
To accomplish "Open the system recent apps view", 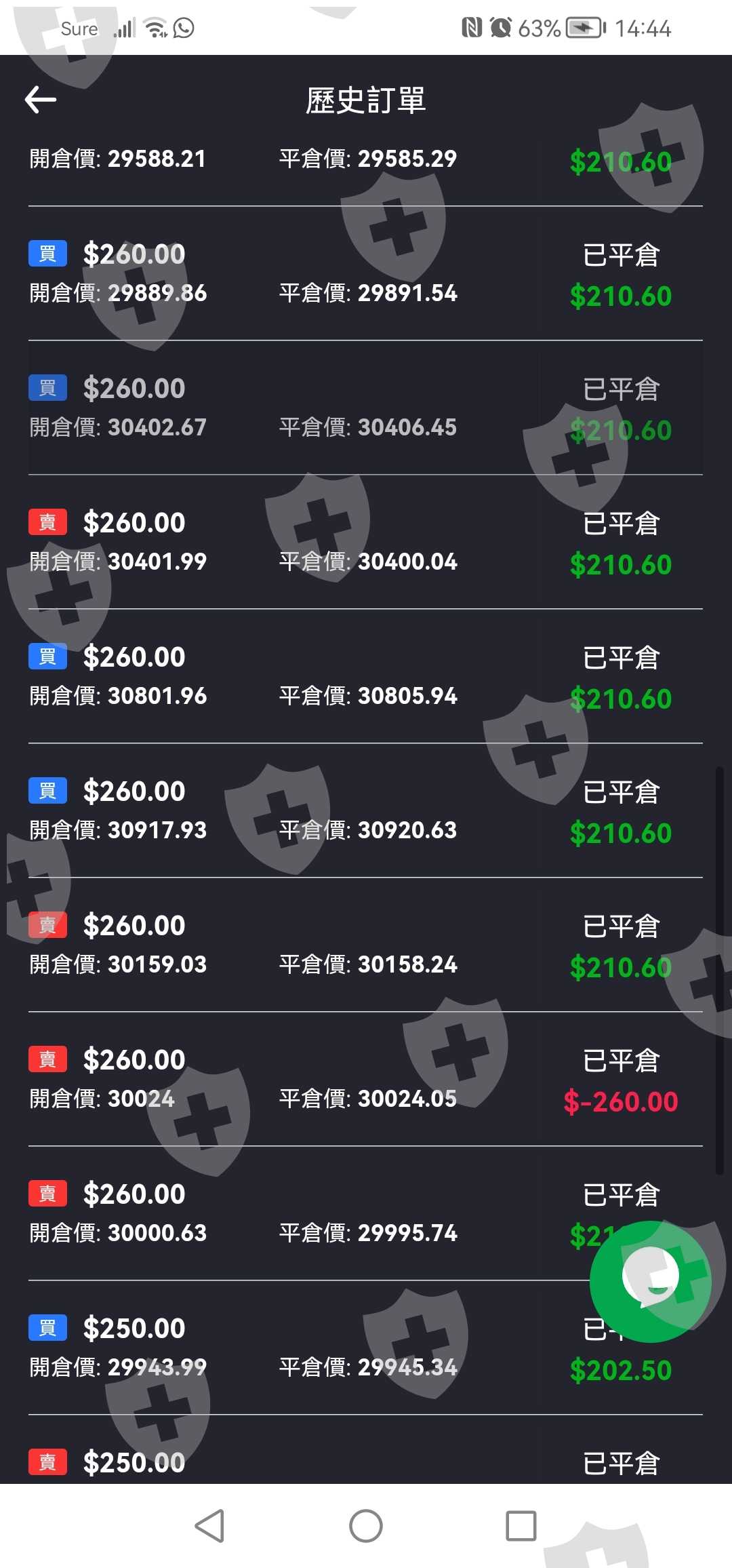I will (521, 1526).
